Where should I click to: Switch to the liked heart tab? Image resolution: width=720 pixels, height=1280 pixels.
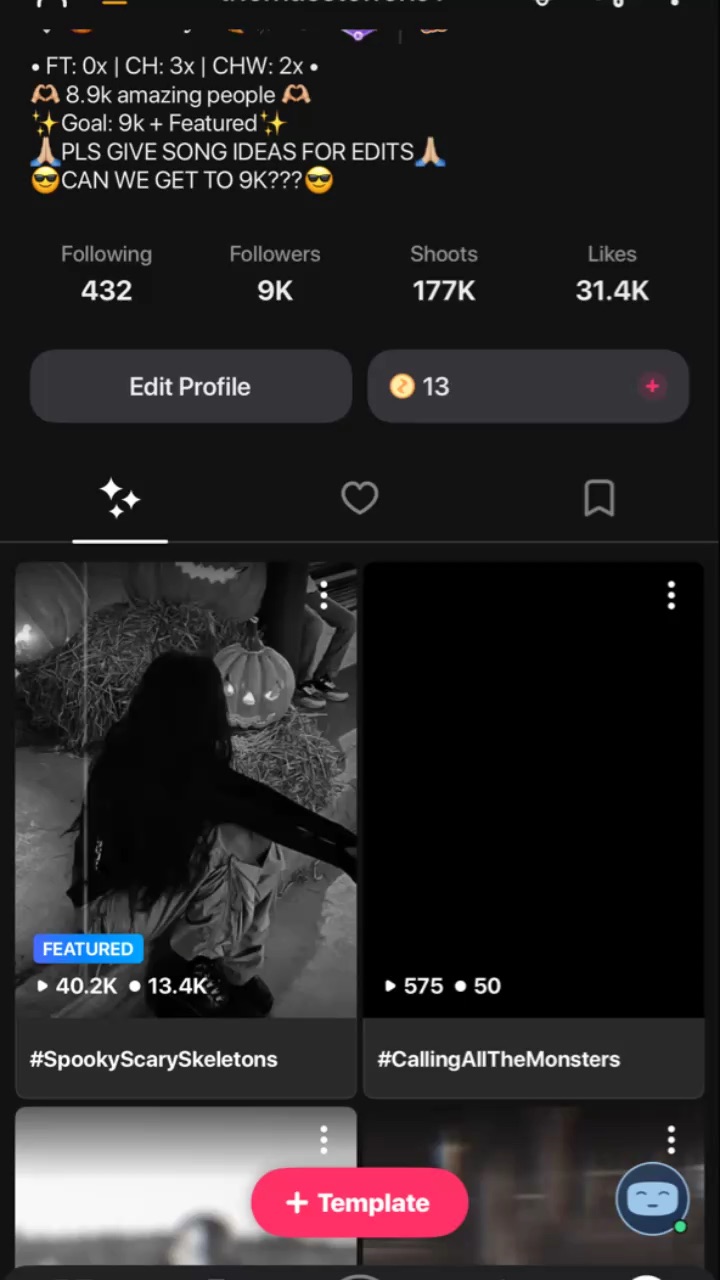point(360,498)
